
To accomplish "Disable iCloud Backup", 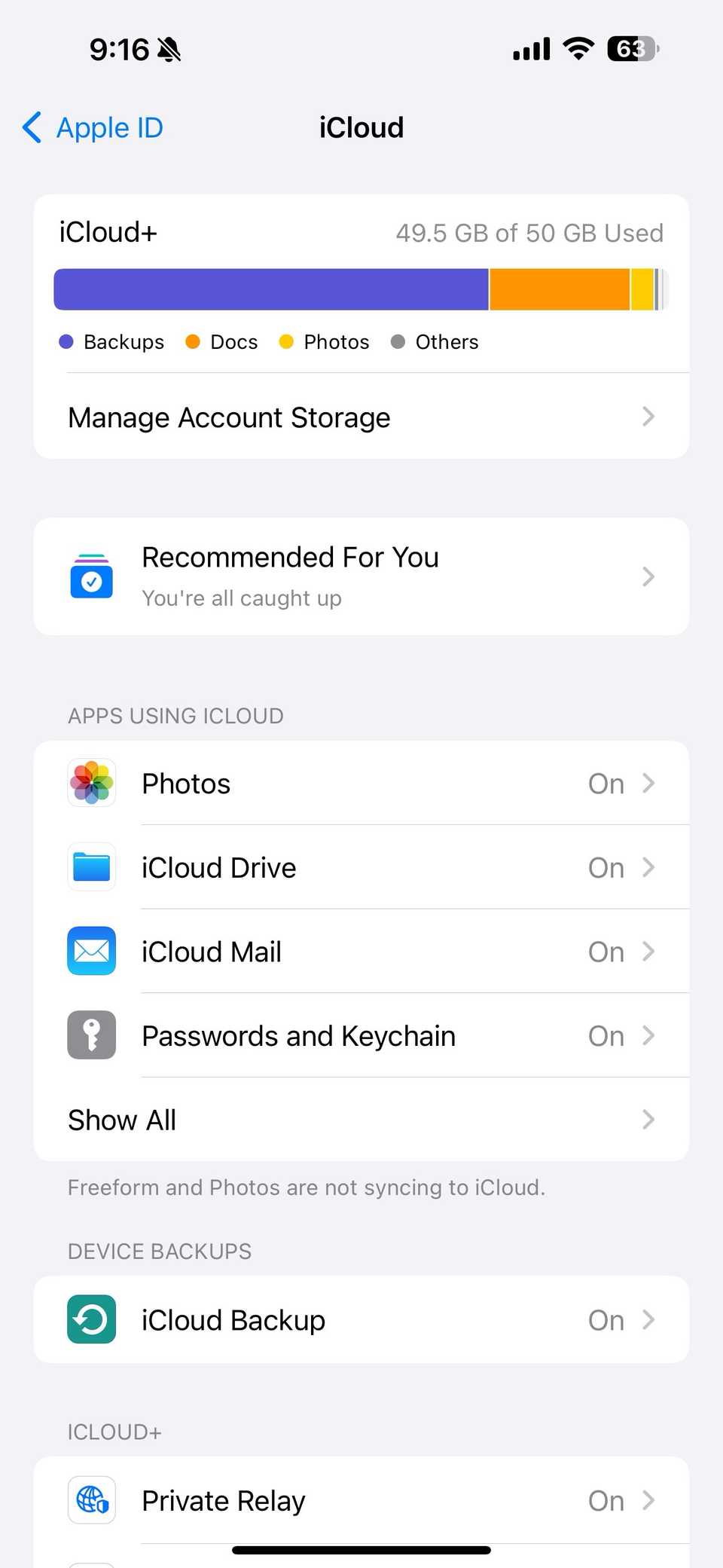I will click(x=361, y=1319).
